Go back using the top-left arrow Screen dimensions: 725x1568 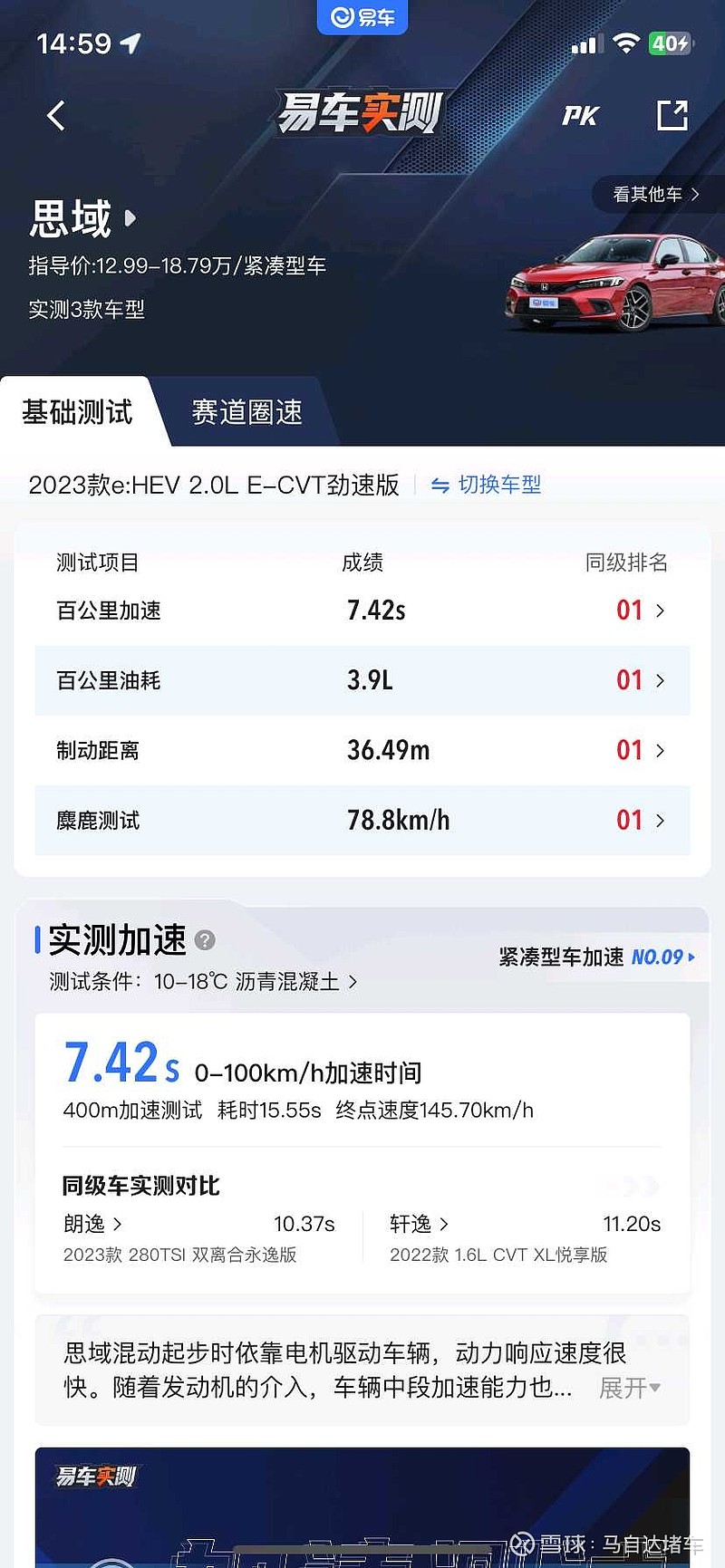point(56,116)
